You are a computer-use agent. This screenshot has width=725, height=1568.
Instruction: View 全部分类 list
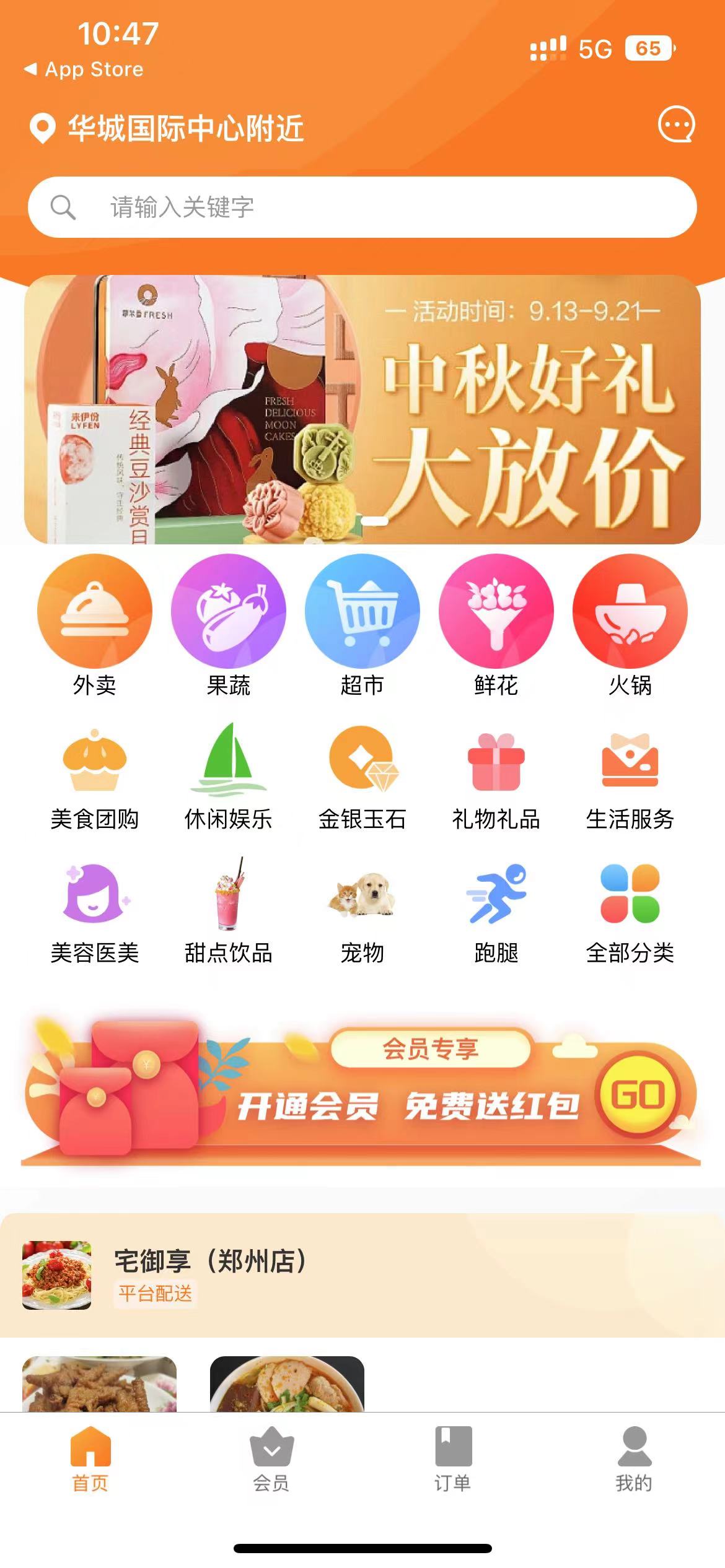point(630,912)
